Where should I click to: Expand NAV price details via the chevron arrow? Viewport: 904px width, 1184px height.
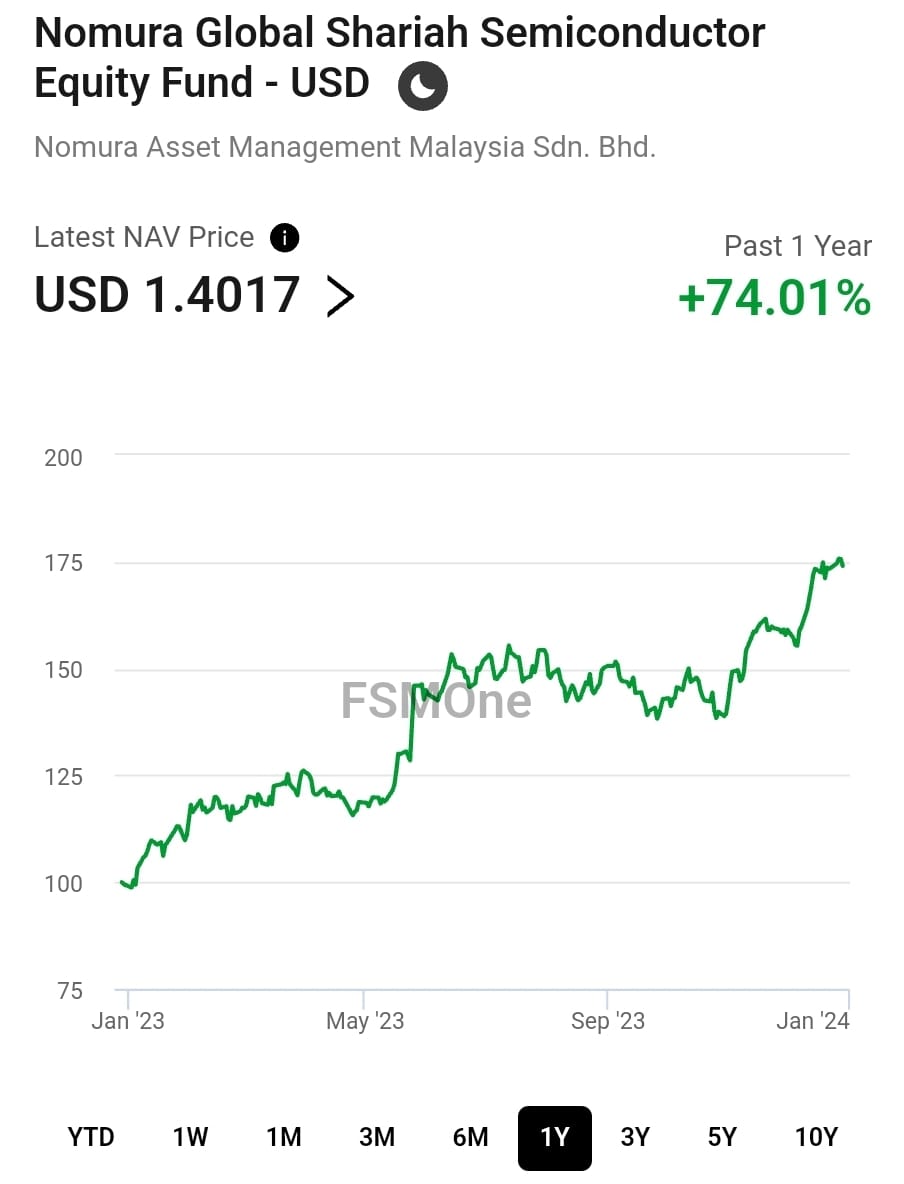click(x=340, y=295)
